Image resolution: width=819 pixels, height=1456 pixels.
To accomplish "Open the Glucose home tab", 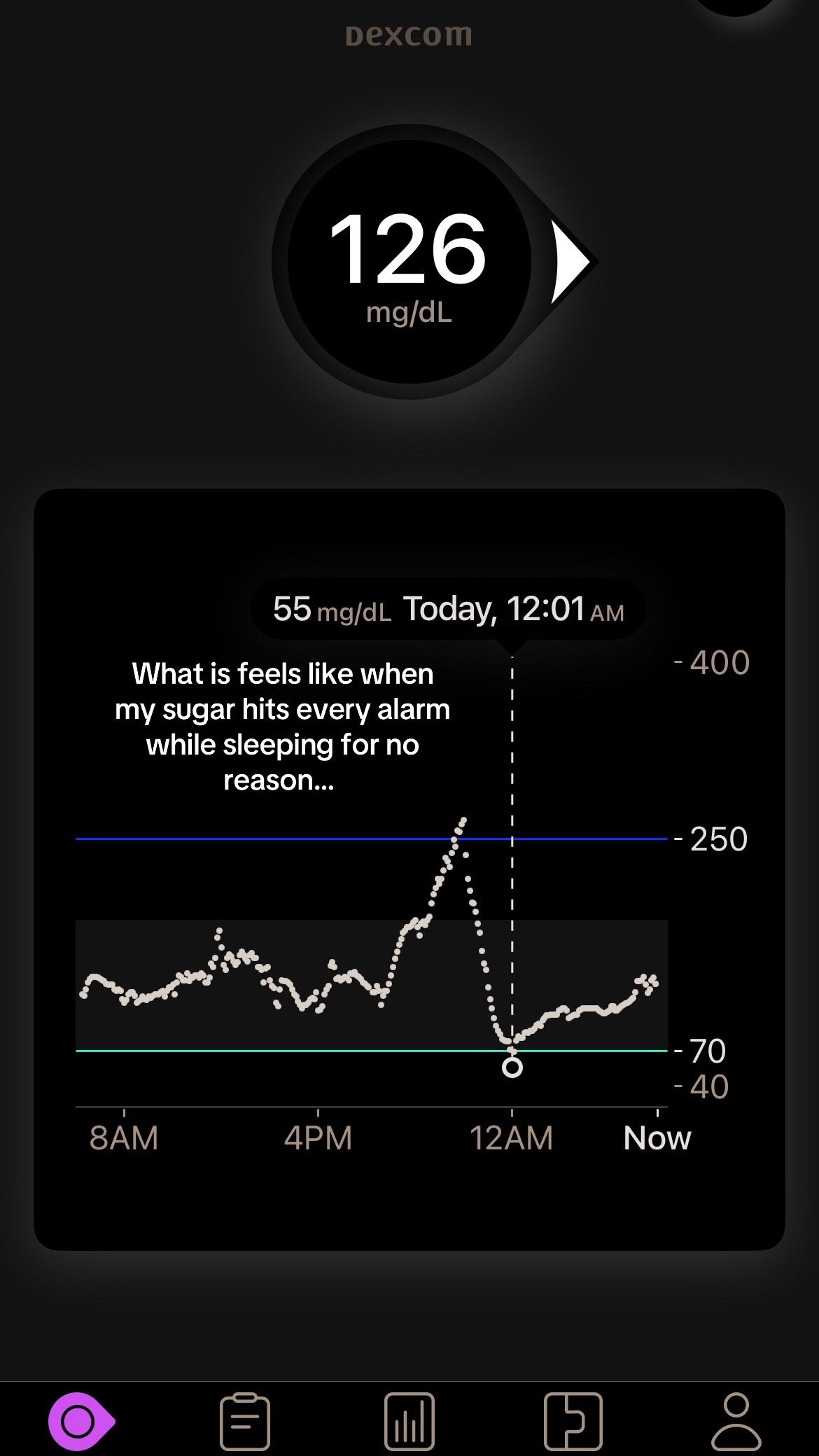I will point(81,1421).
